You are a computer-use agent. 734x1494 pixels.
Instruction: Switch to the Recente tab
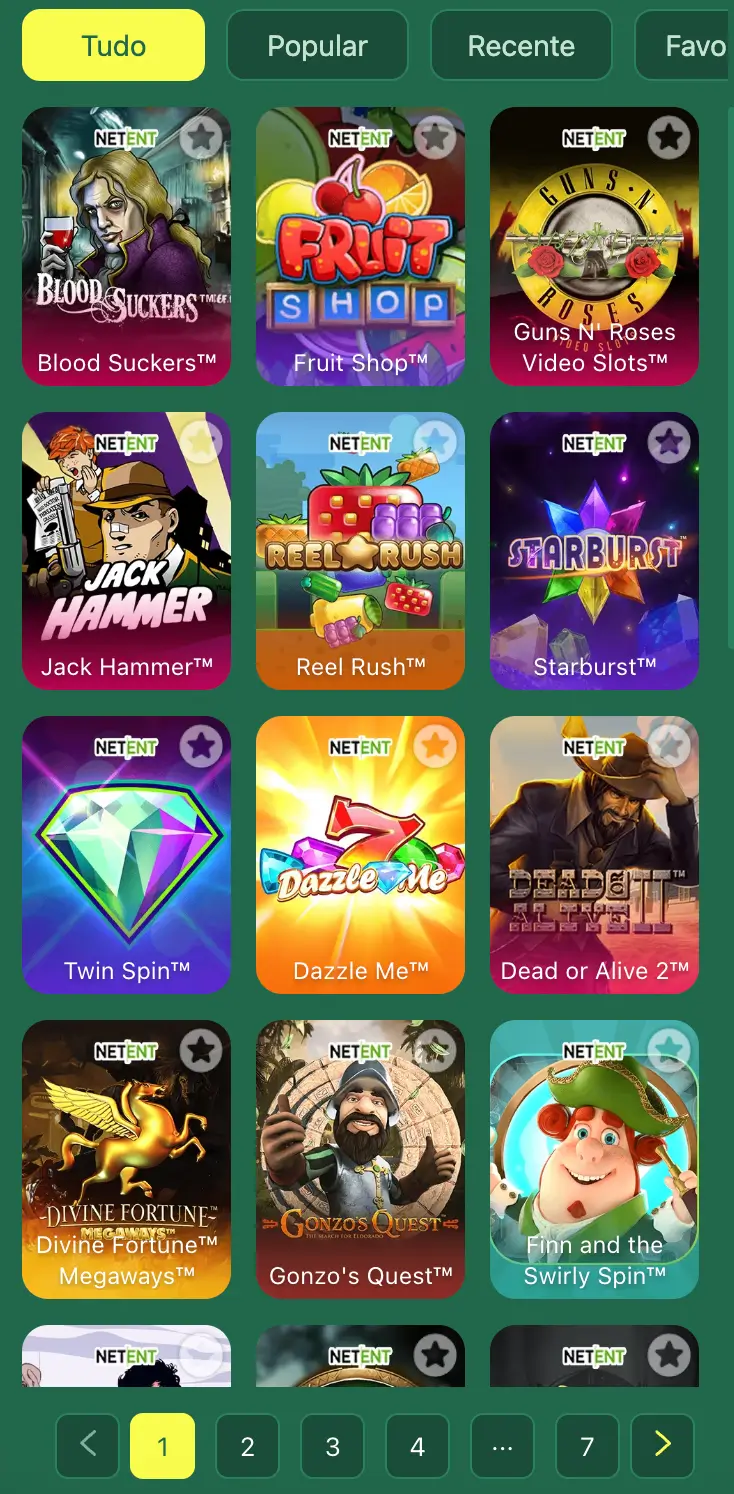click(x=521, y=46)
